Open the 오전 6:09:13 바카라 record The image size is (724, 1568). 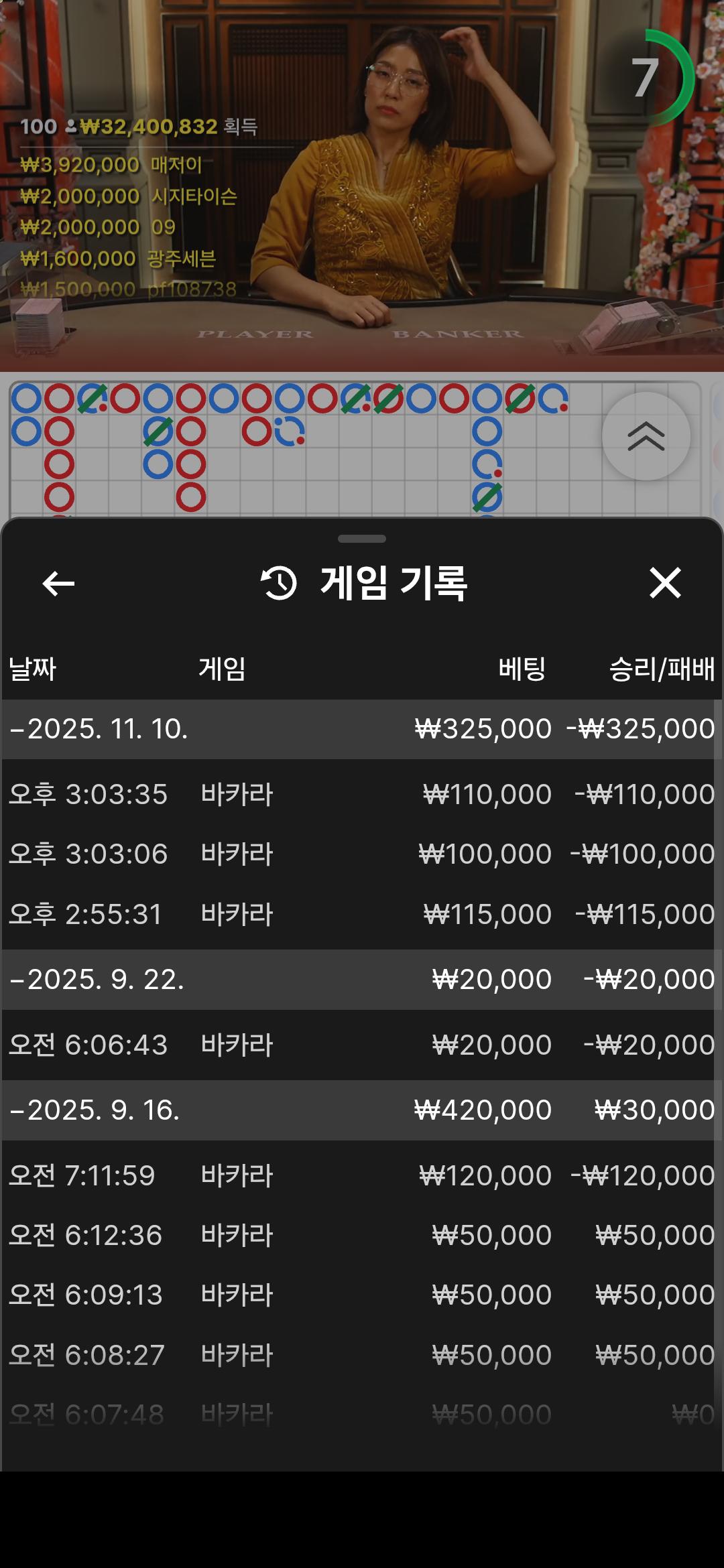(x=361, y=1295)
